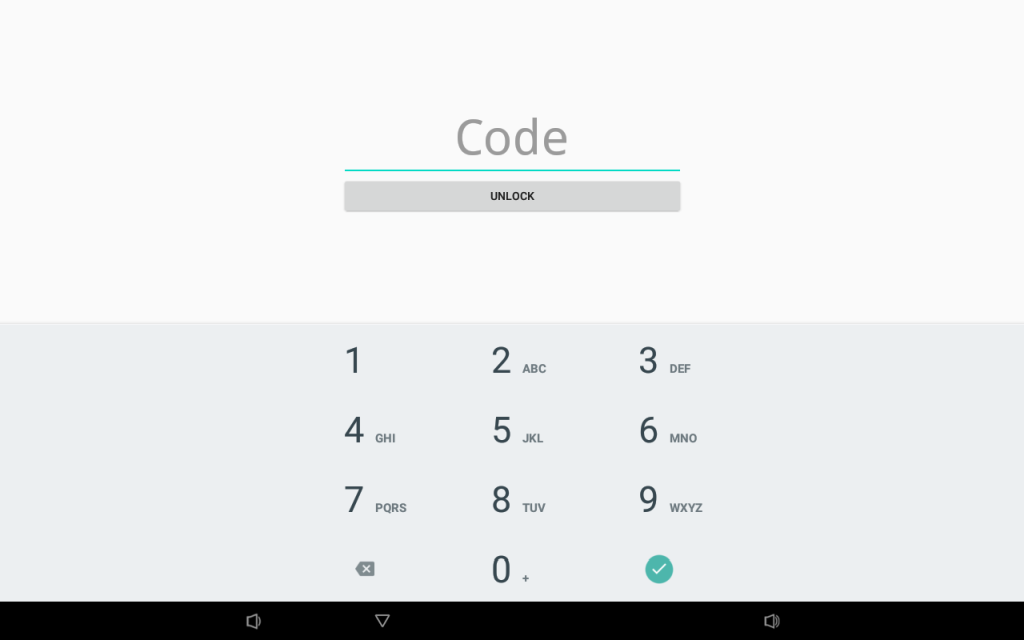Enter digit 1 on the keypad
The image size is (1024, 640).
click(365, 361)
